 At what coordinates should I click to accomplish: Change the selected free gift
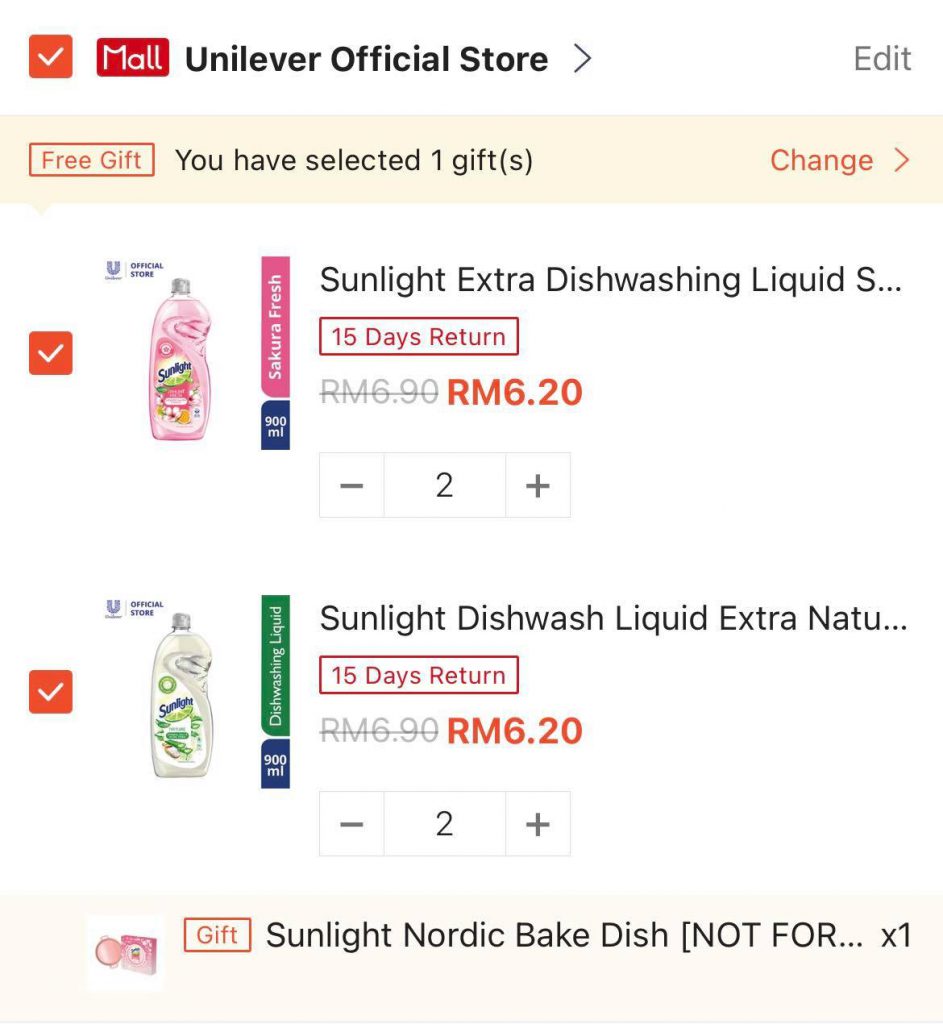tap(838, 161)
